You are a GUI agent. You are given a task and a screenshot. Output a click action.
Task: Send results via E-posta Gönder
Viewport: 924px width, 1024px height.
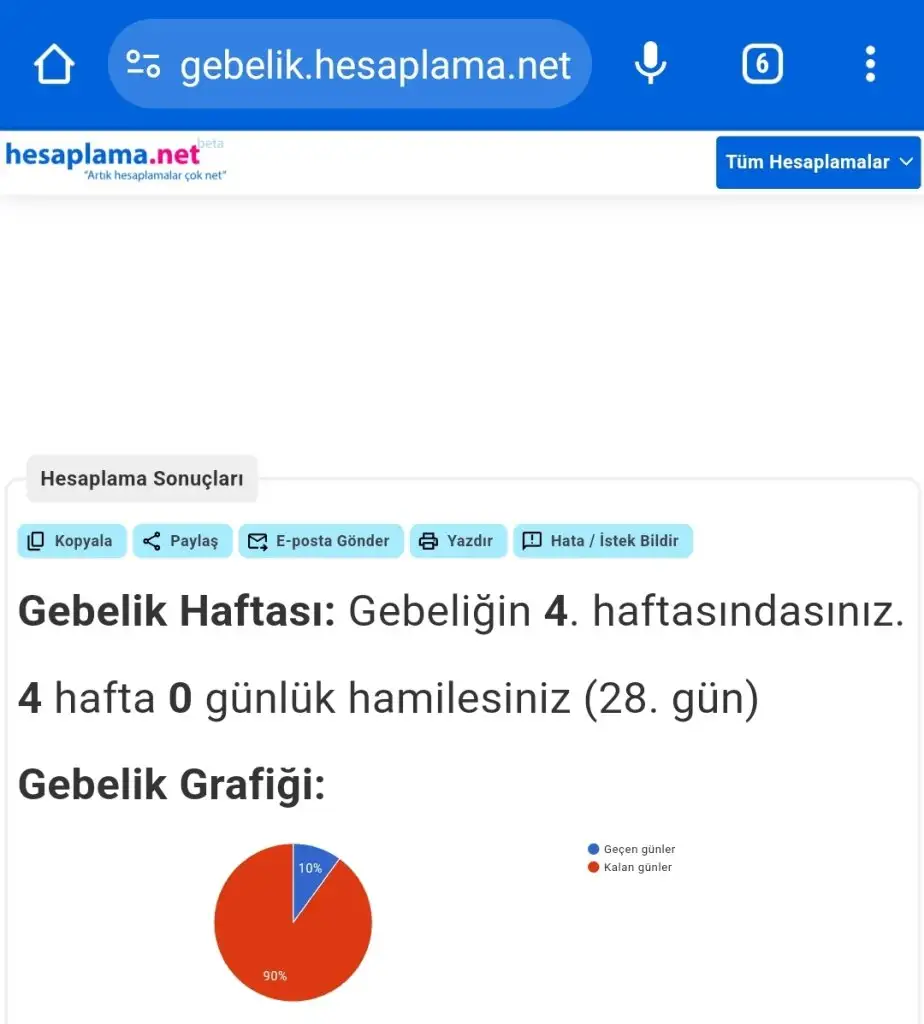(321, 541)
